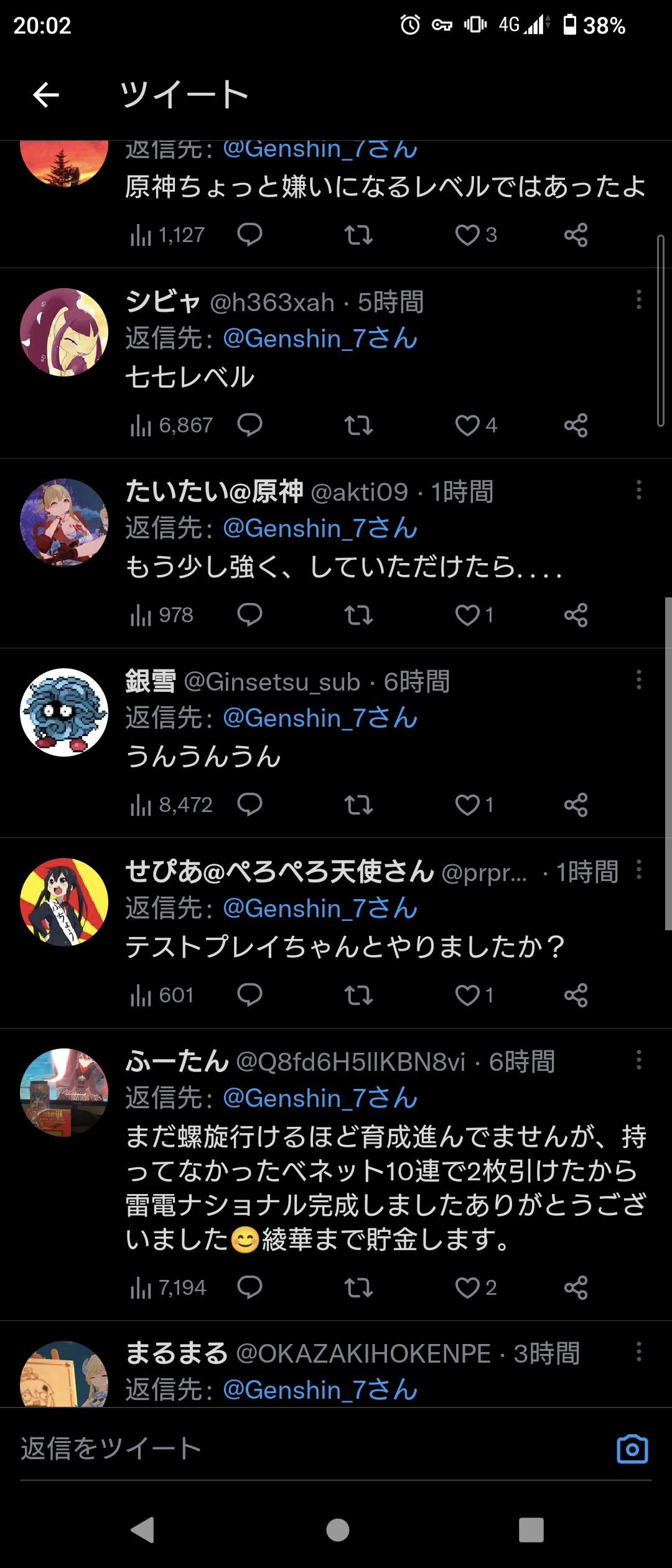Image resolution: width=672 pixels, height=1568 pixels.
Task: Tap @Genshin_7 link in たいたい@原神's reply
Action: pos(320,528)
